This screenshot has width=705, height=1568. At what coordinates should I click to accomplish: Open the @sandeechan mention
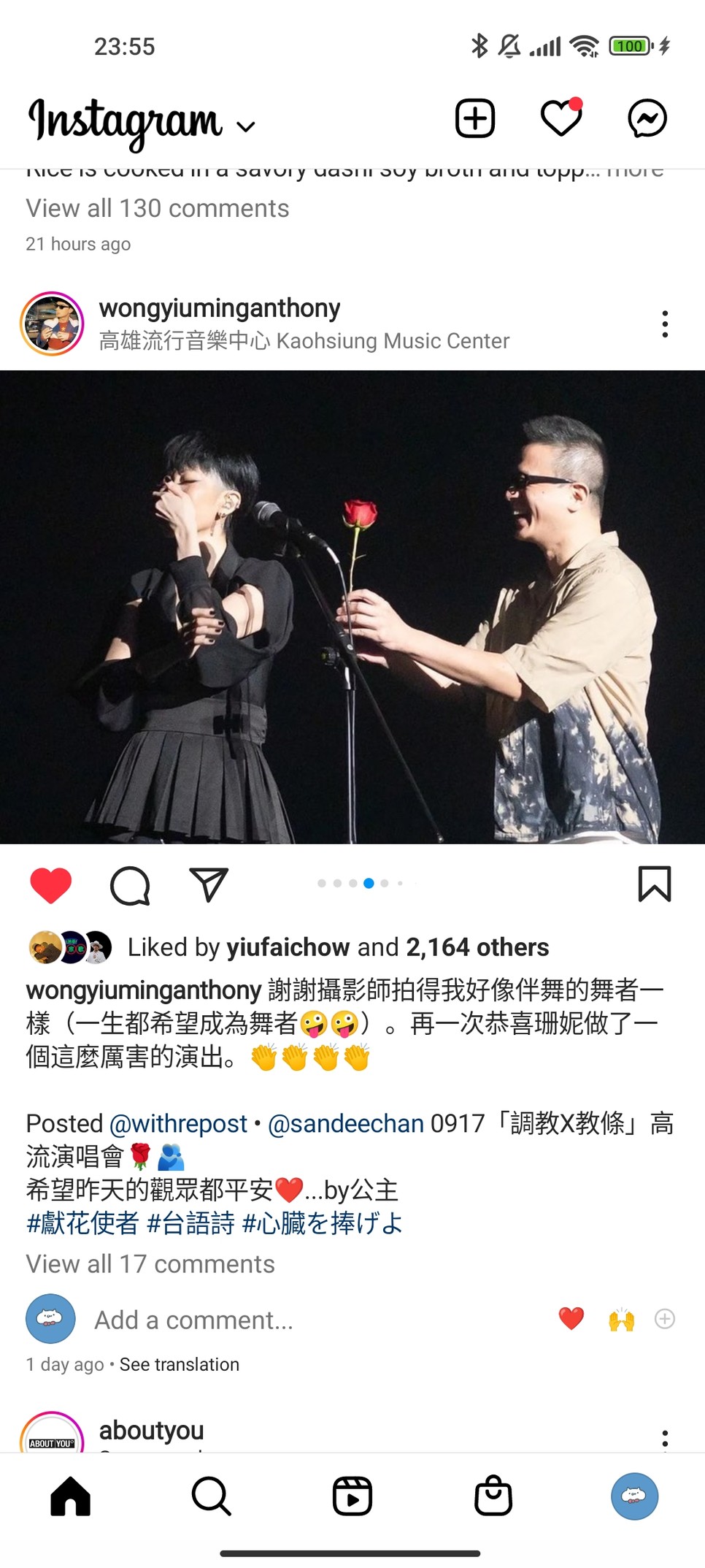click(x=346, y=1123)
